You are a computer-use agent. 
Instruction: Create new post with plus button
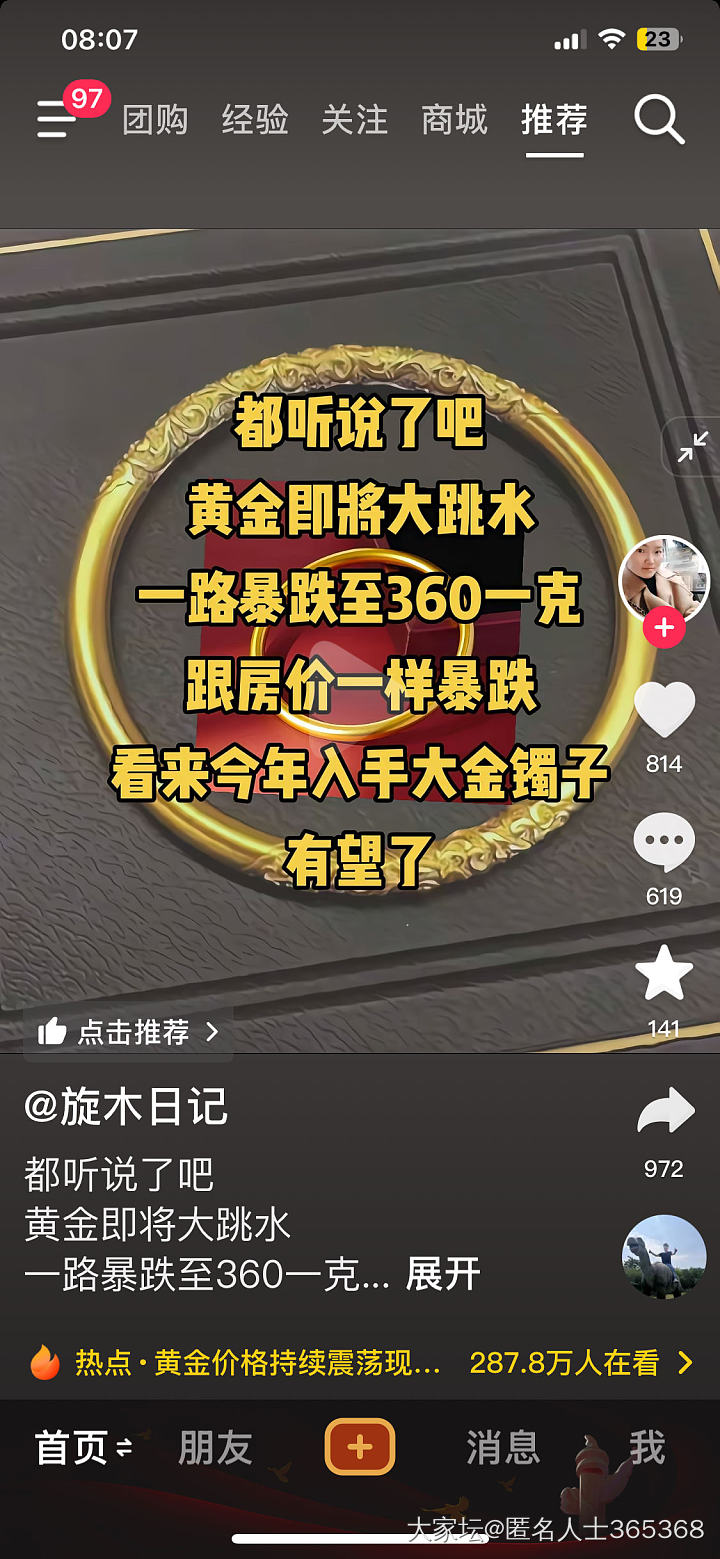(360, 1447)
